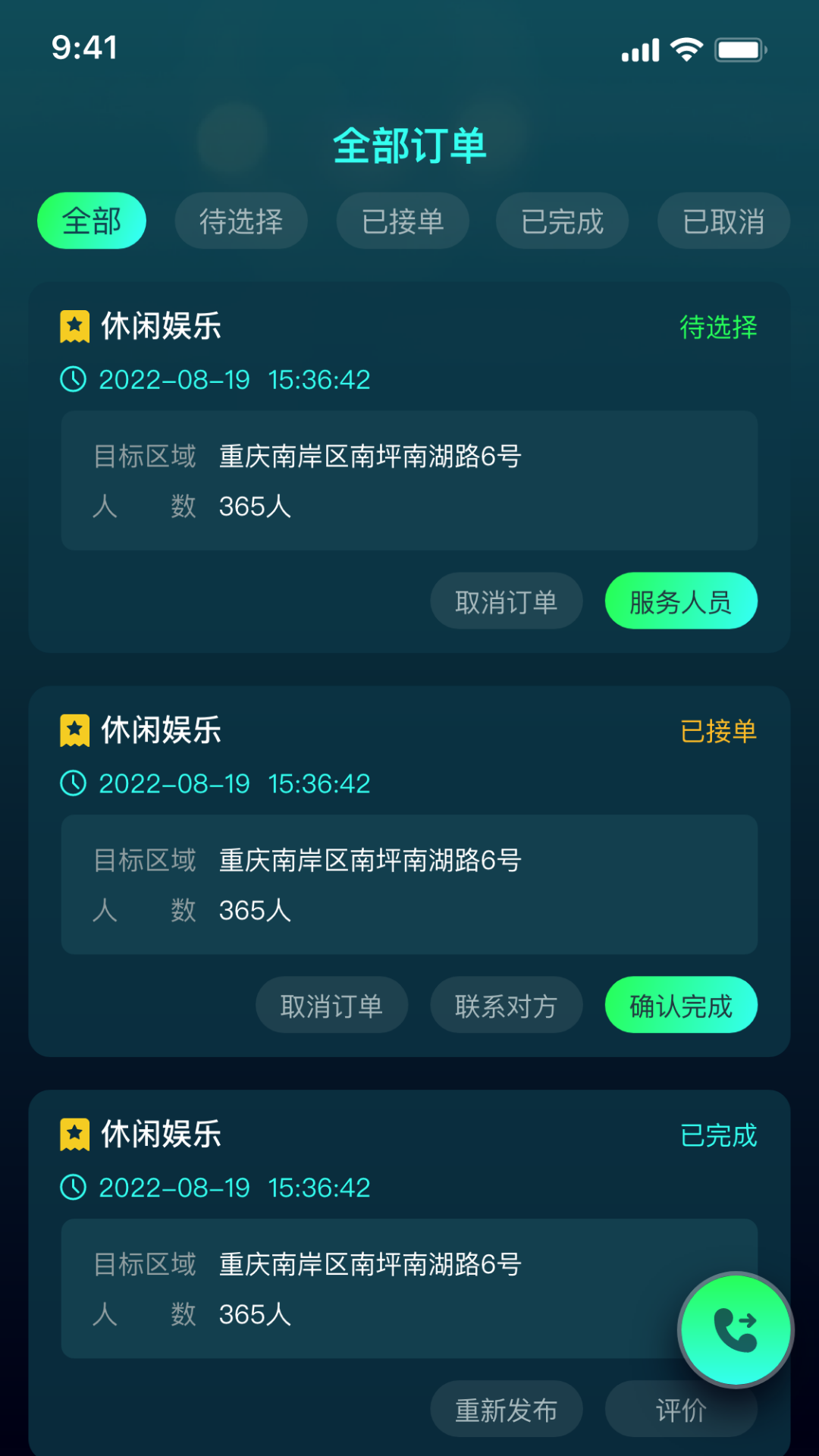Tap 取消订单 on the first order
Screen dimensions: 819x1456
[506, 601]
